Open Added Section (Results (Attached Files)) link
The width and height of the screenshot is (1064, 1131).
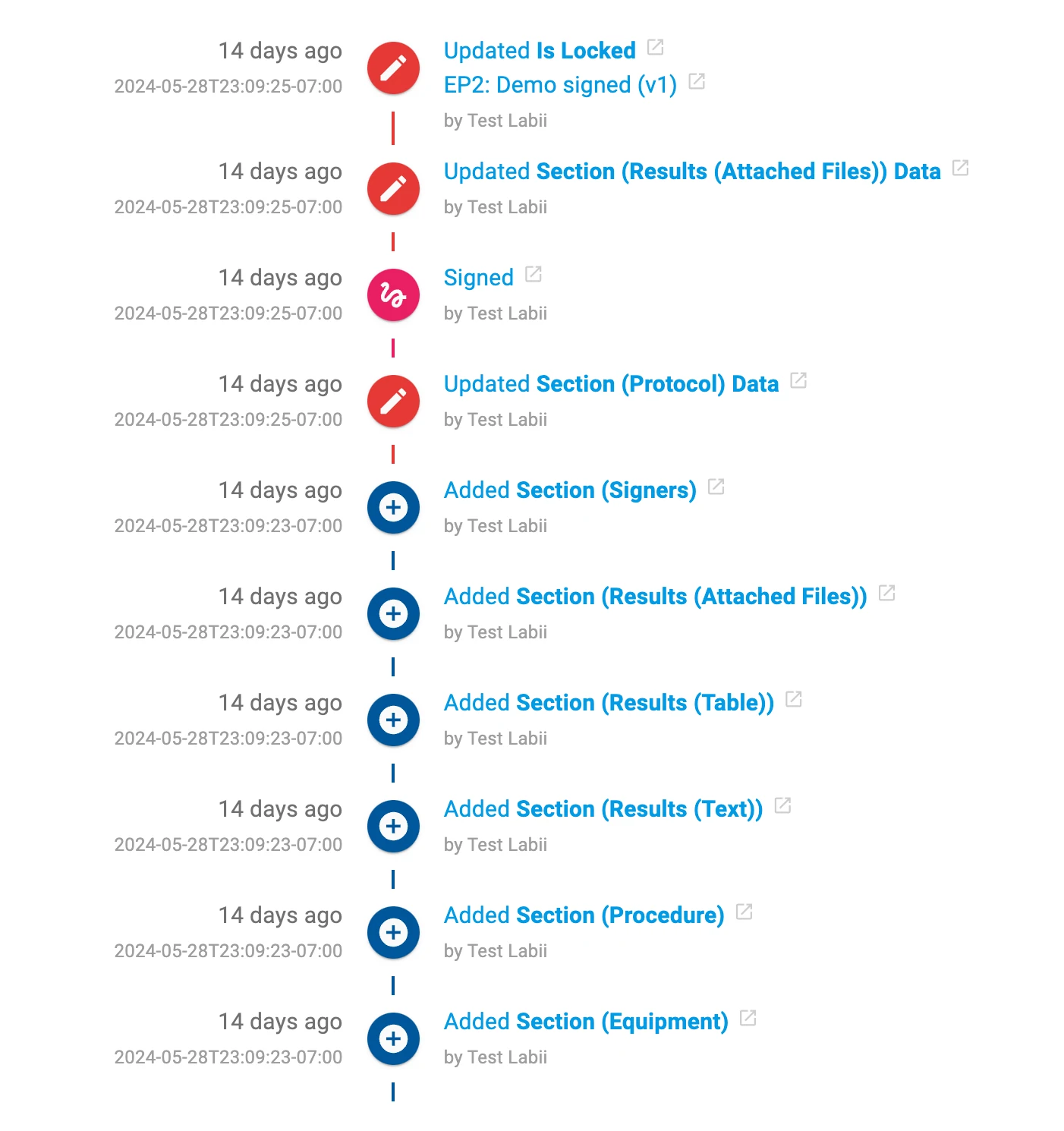point(655,597)
